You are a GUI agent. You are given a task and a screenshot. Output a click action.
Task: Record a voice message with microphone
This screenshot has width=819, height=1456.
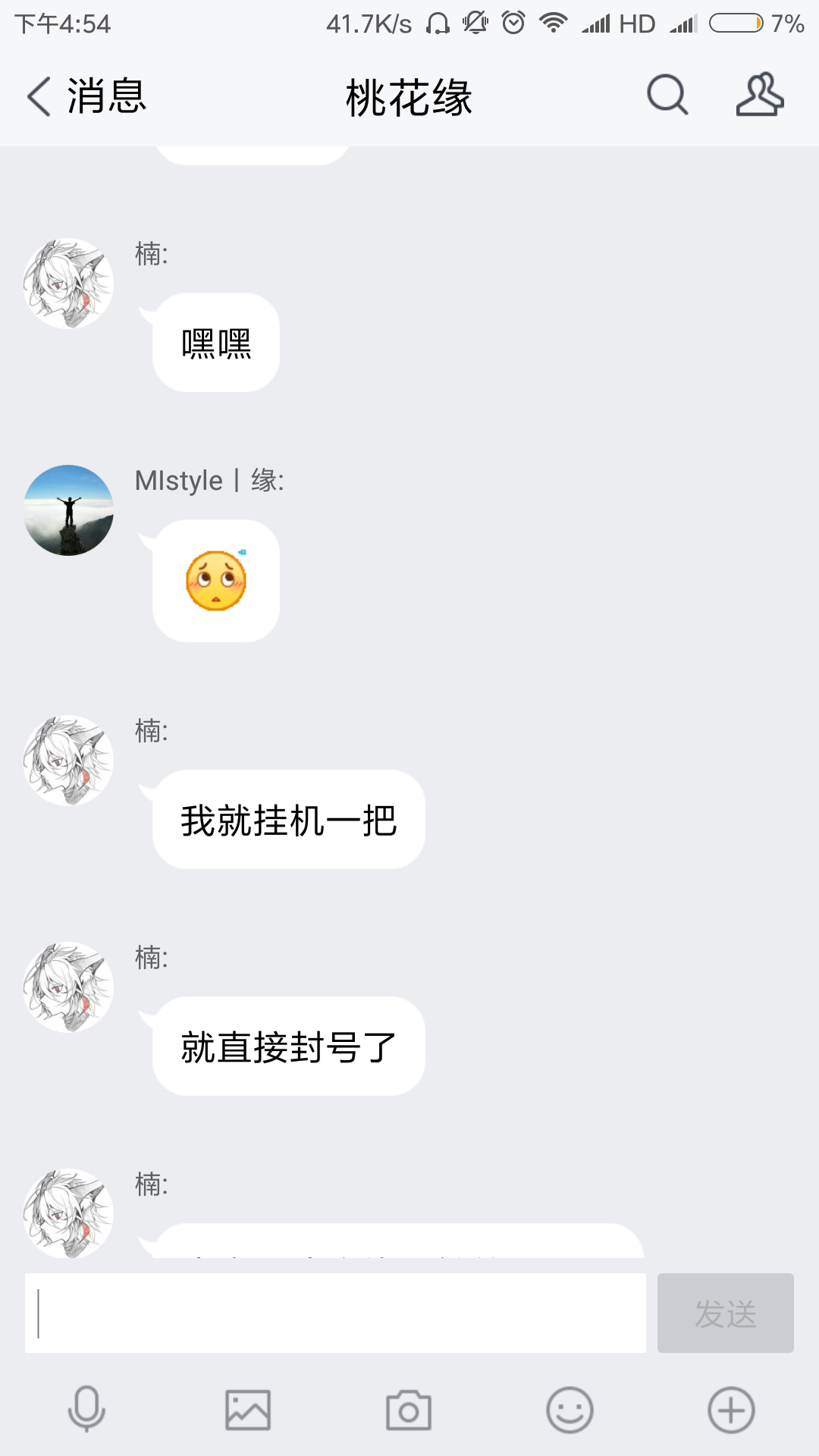(x=86, y=1410)
